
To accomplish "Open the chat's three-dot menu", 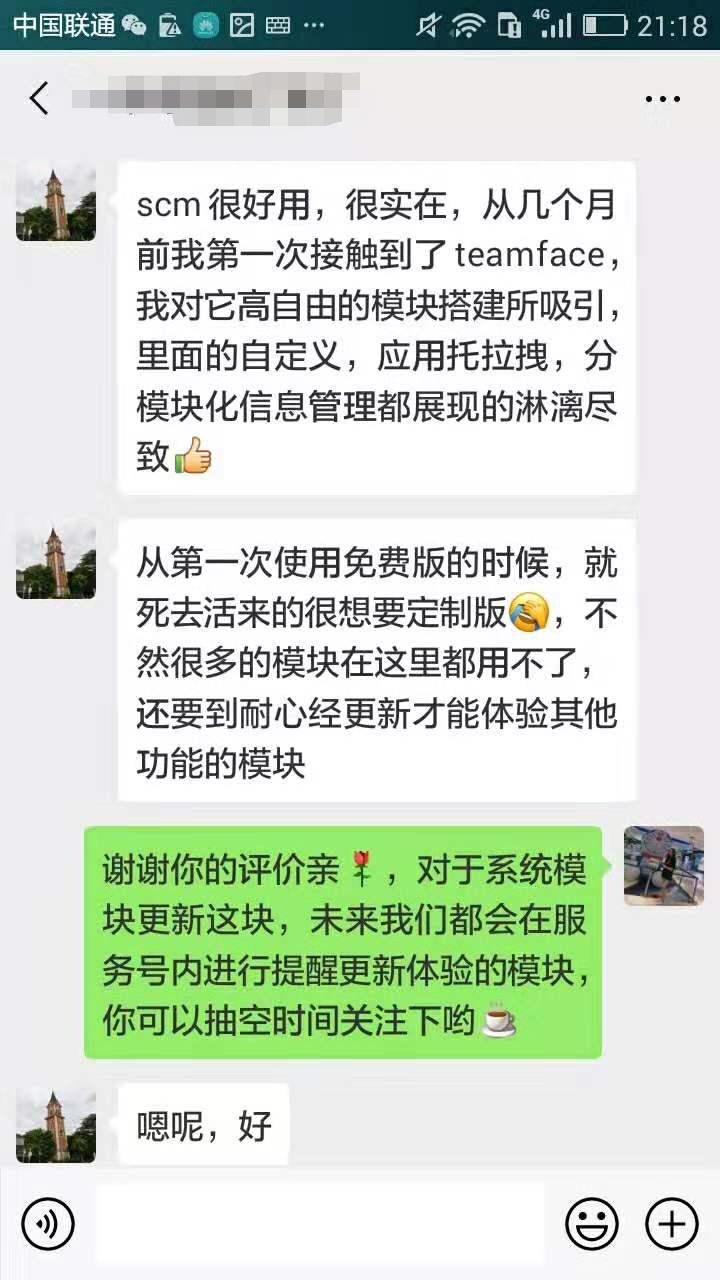I will [x=662, y=99].
